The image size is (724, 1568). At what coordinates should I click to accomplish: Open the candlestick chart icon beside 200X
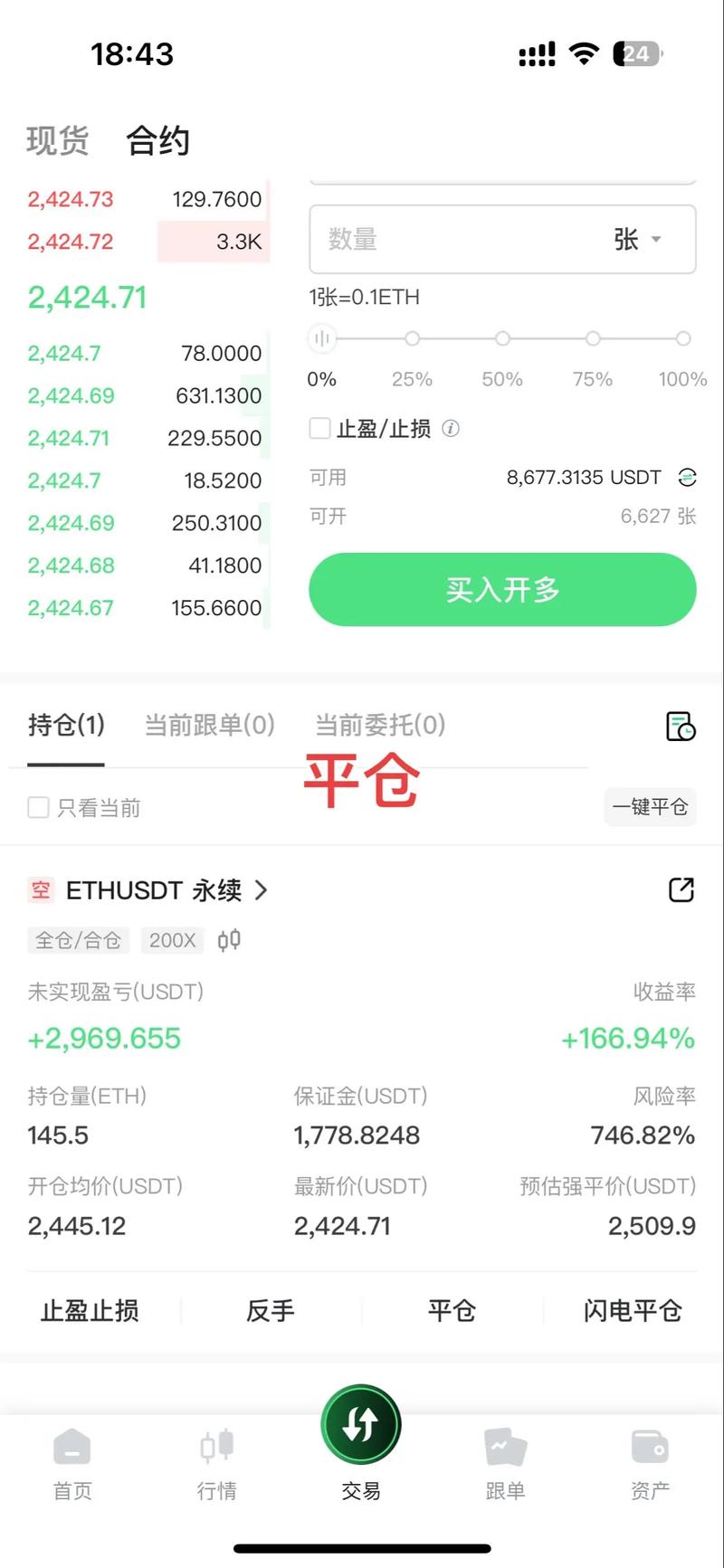[229, 940]
